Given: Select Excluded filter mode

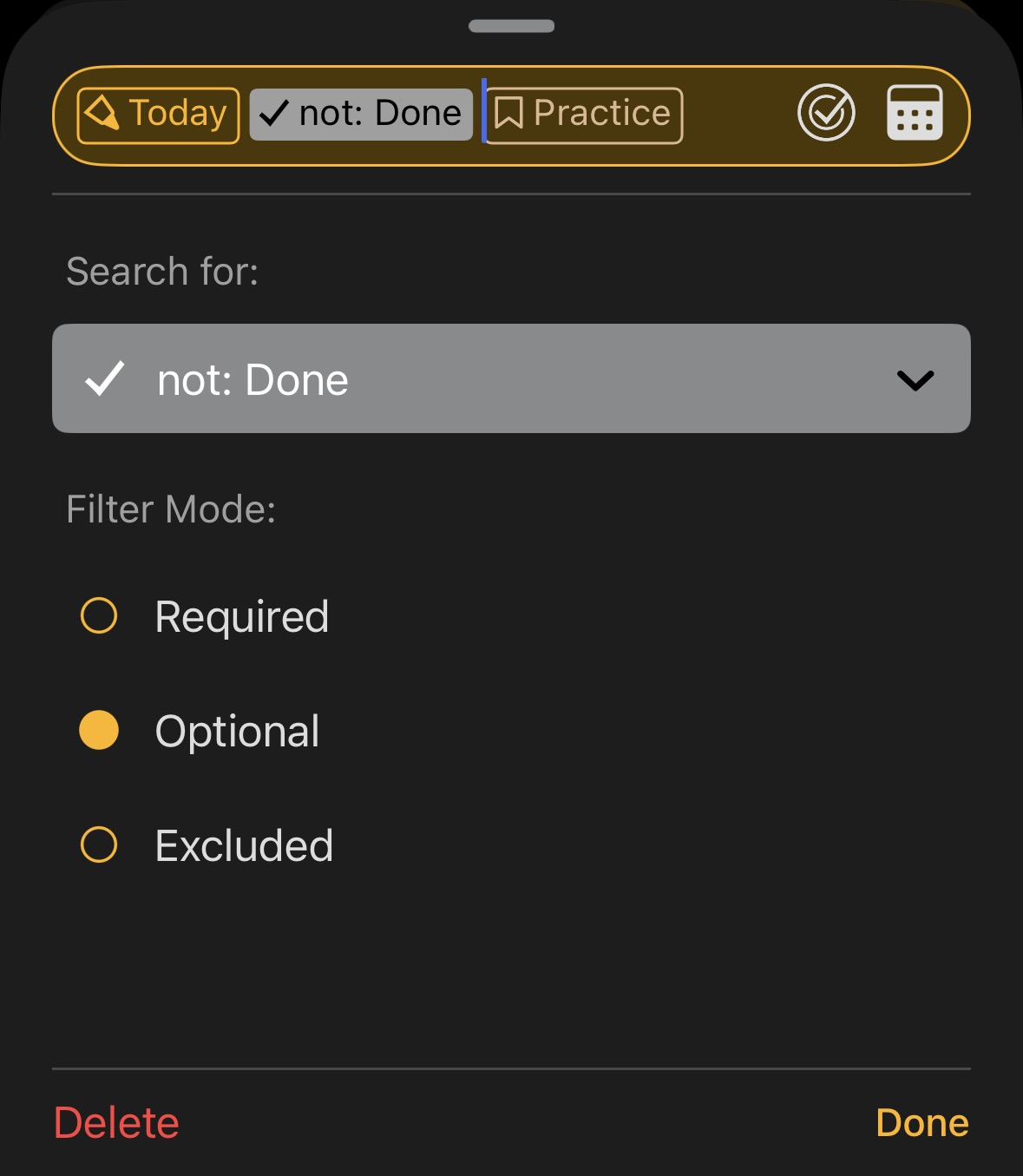Looking at the screenshot, I should coord(99,845).
